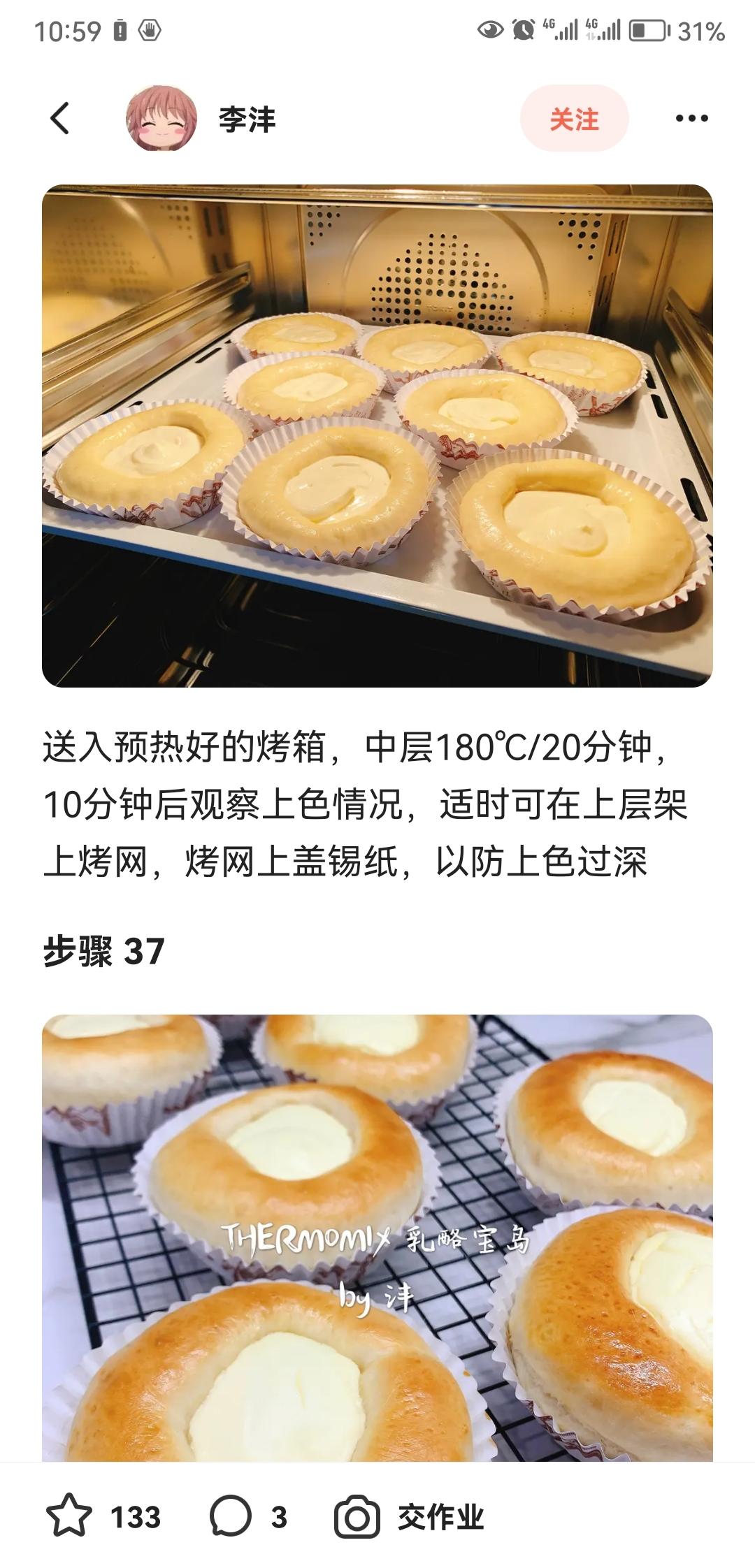Go back using the top-left arrow
This screenshot has width=755, height=1568.
click(61, 118)
